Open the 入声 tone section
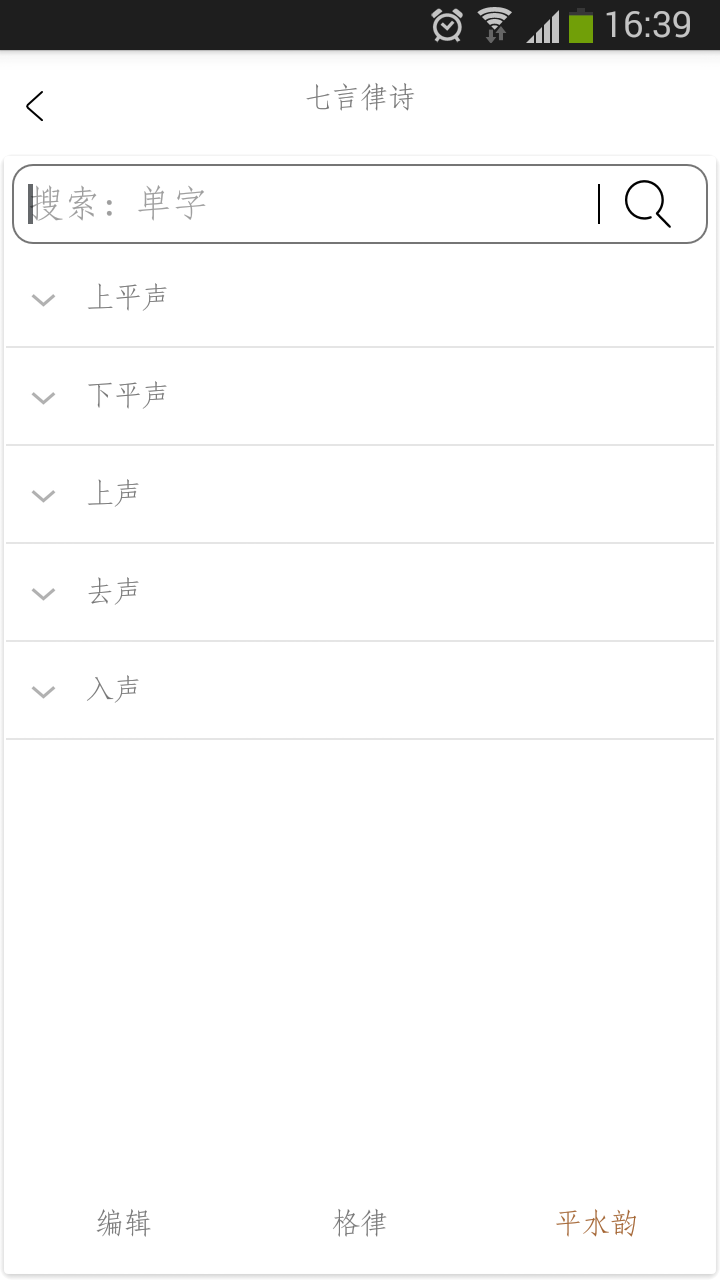The image size is (720, 1280). click(x=113, y=689)
